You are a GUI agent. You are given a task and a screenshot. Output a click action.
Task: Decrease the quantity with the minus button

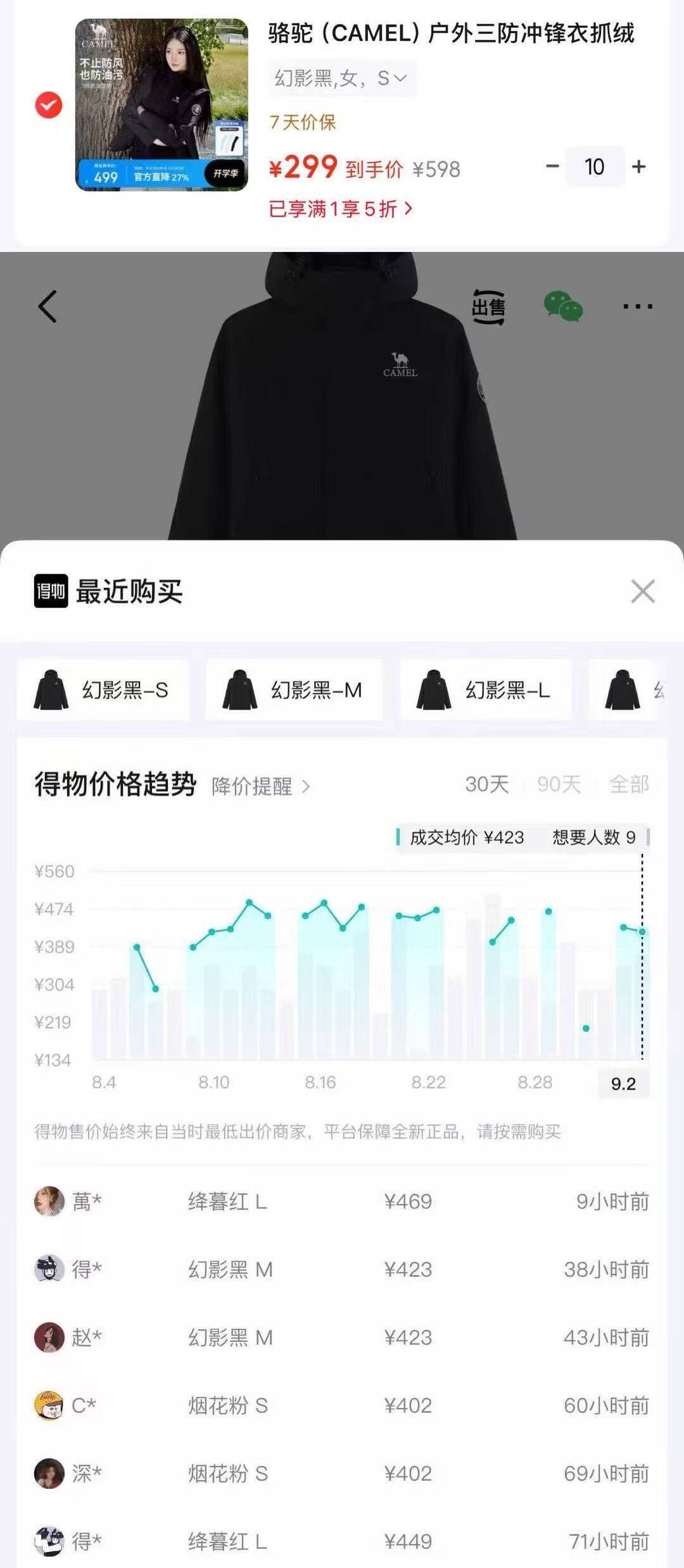point(552,166)
